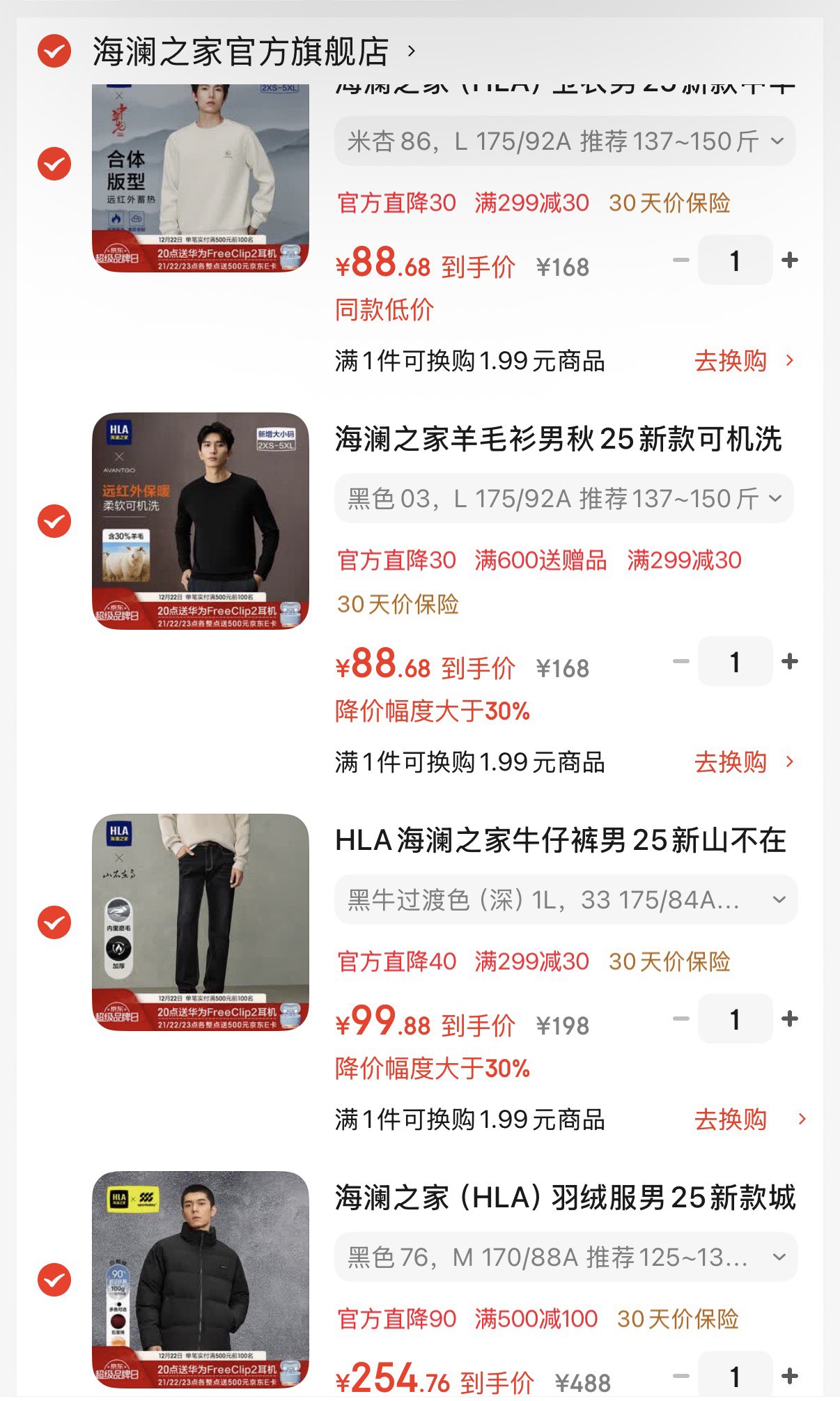Change the 黑色03 variant selection
The height and width of the screenshot is (1401, 840).
pyautogui.click(x=564, y=499)
